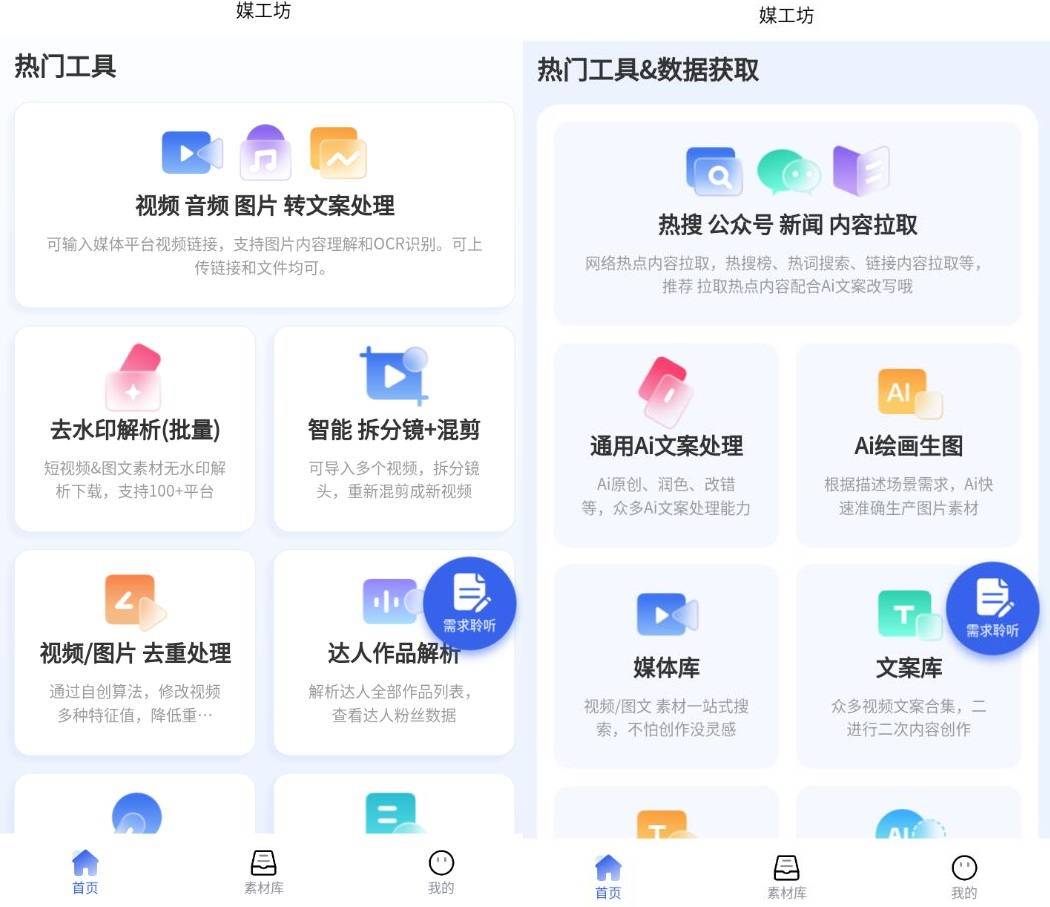Open the 去水印解析(批量) tool
The image size is (1050, 907).
click(x=135, y=429)
